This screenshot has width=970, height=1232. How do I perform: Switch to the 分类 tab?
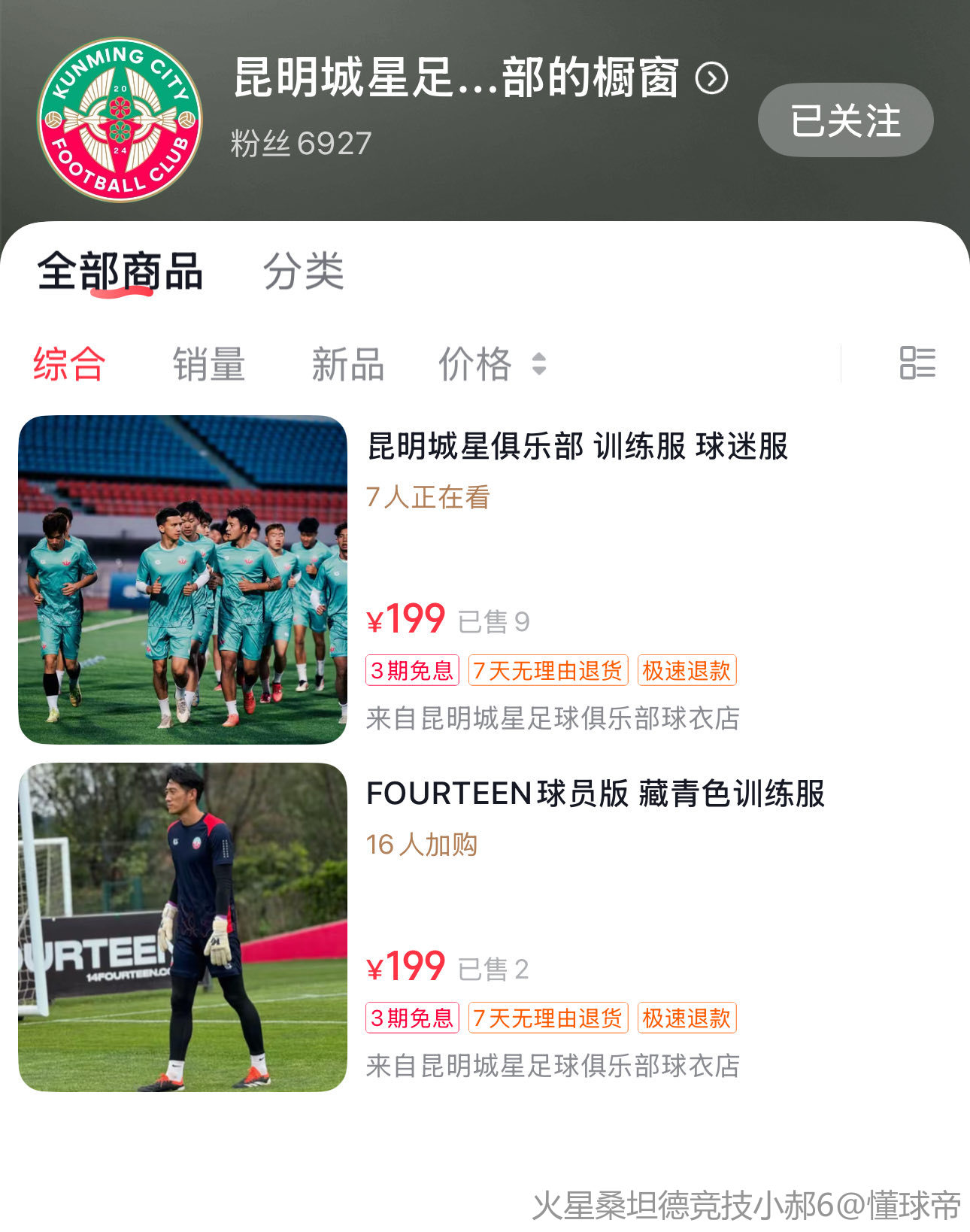(x=303, y=271)
